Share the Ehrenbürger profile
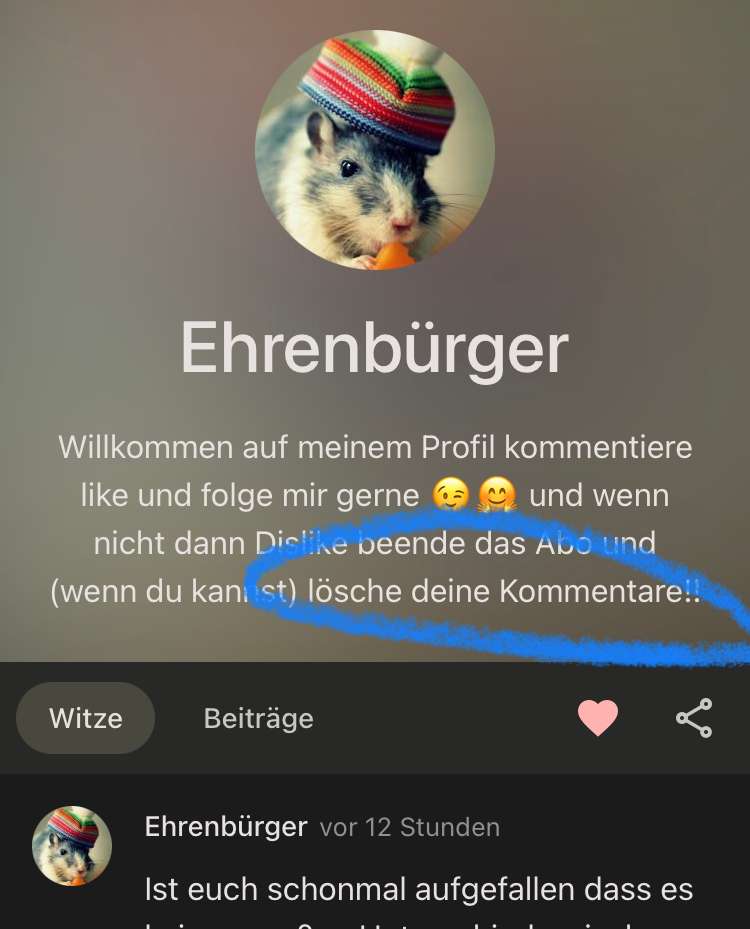 coord(694,718)
